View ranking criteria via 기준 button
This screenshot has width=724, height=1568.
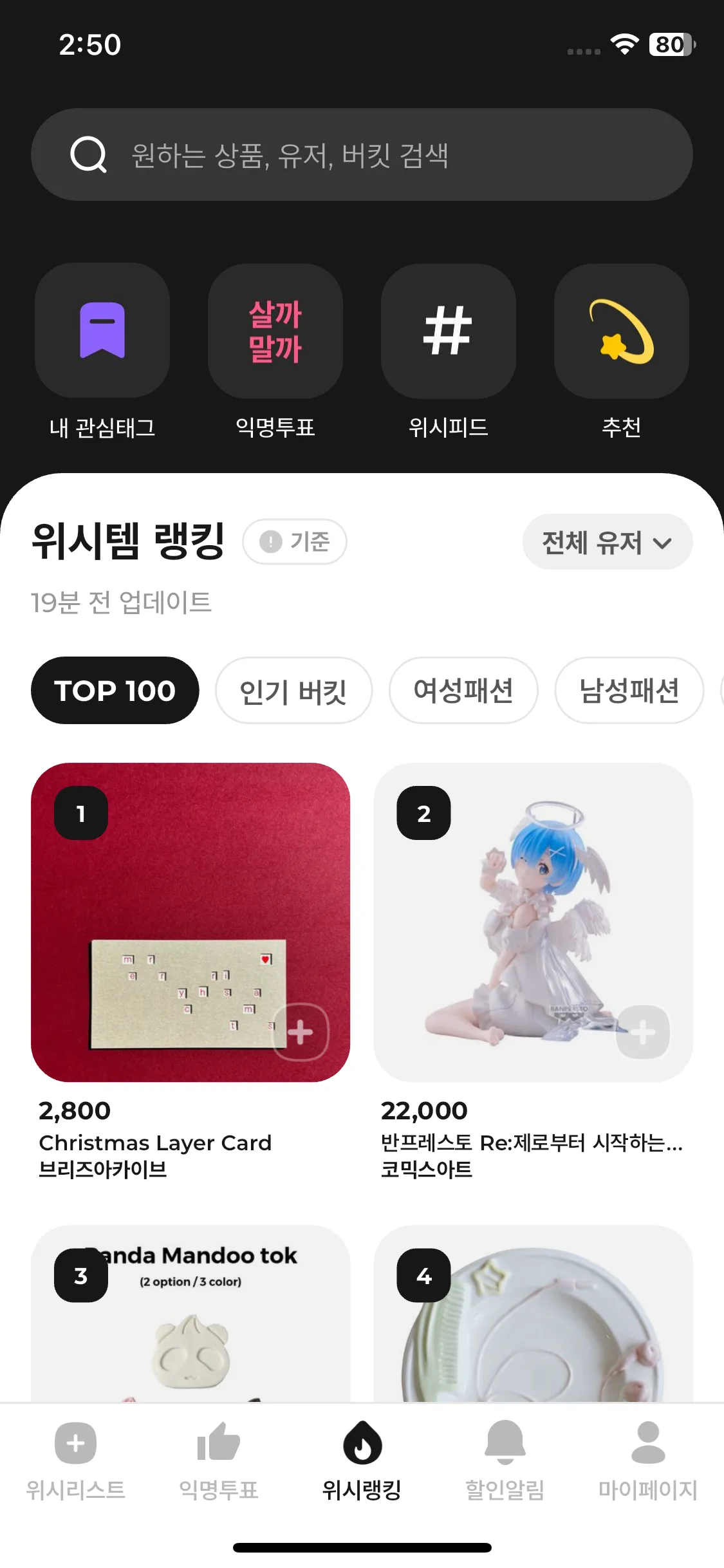tap(295, 541)
